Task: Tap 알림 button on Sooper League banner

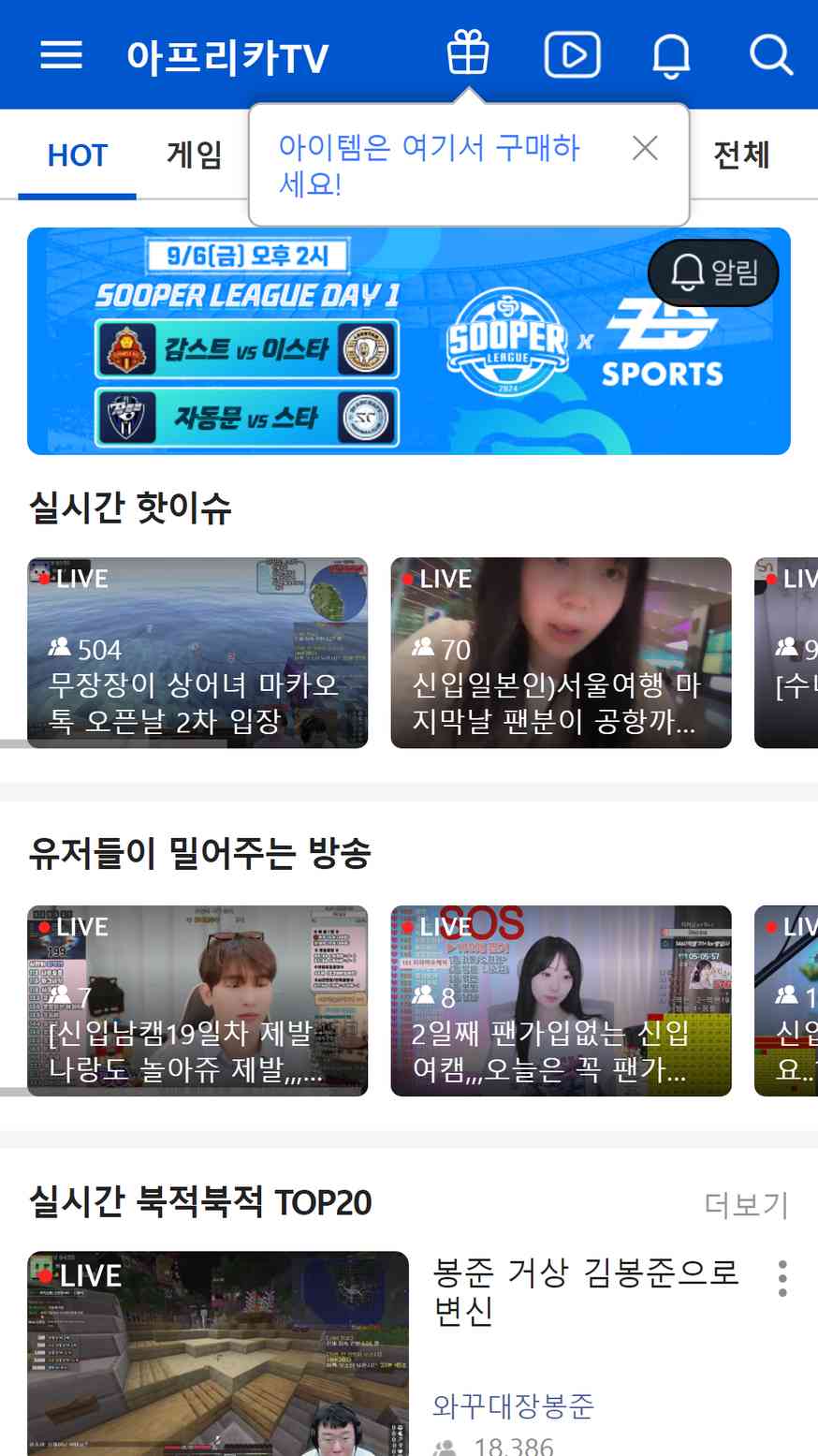Action: 713,272
